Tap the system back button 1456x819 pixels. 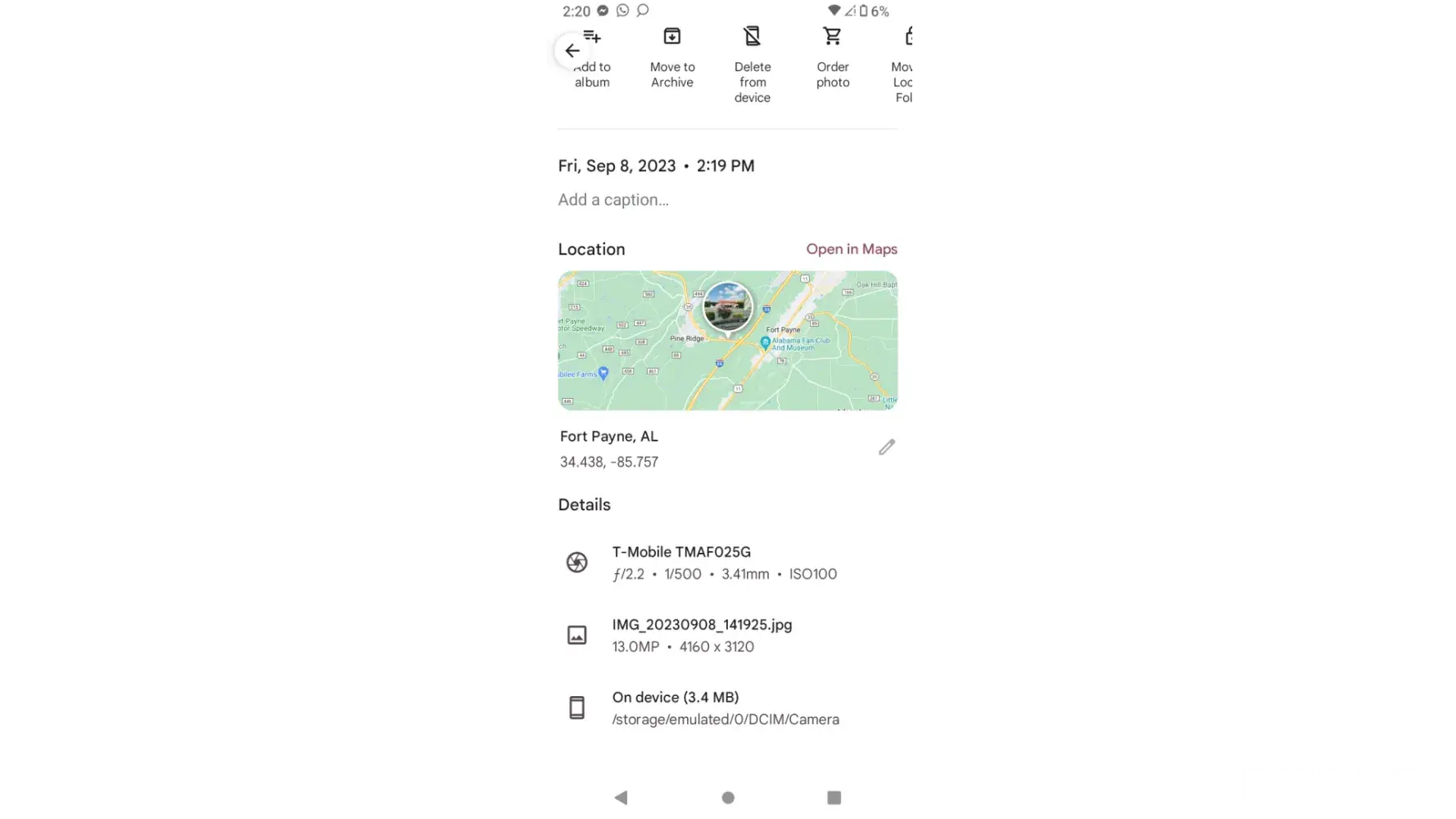point(621,798)
